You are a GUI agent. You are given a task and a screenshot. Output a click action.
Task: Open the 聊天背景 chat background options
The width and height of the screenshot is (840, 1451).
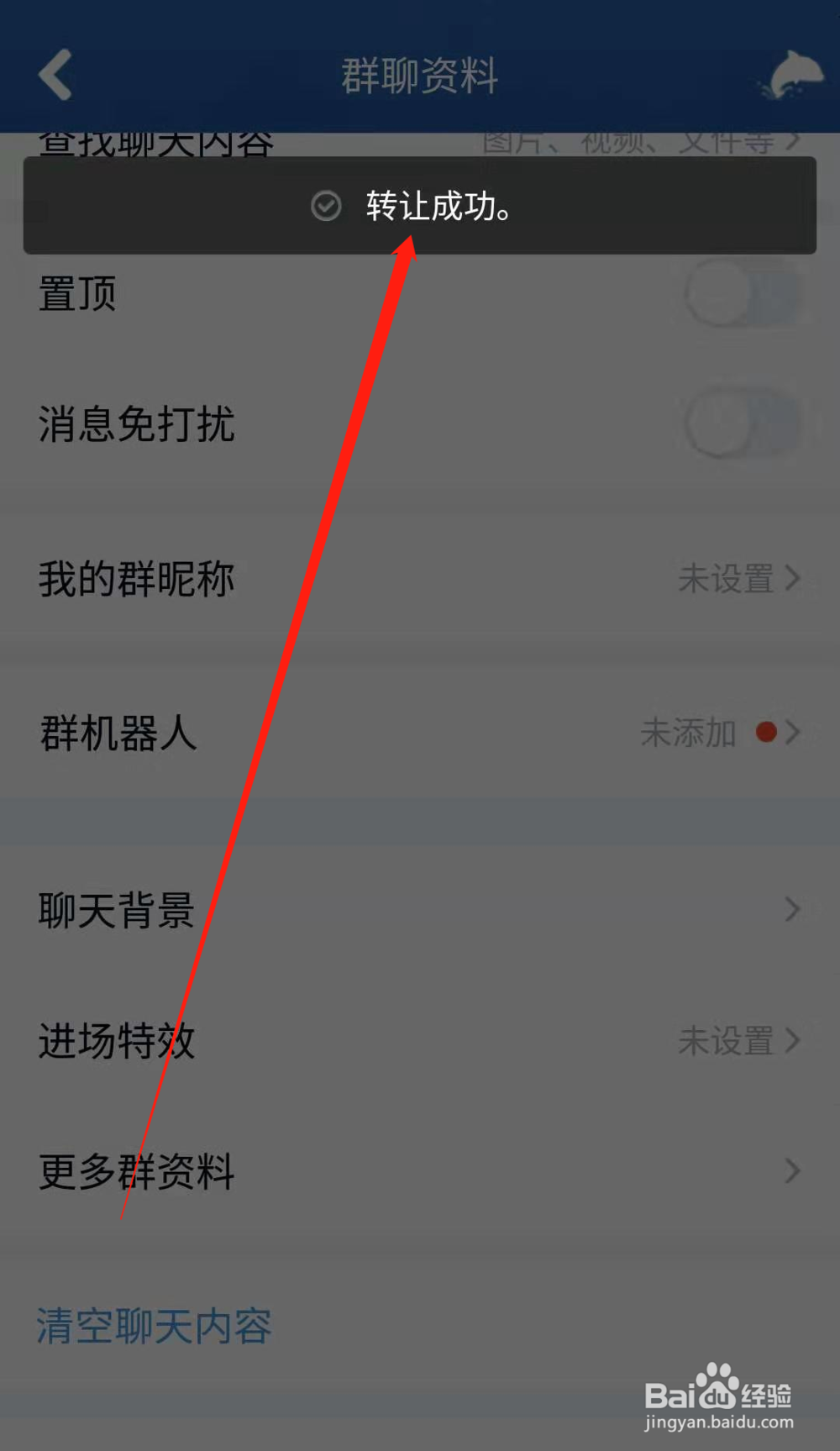[x=420, y=909]
